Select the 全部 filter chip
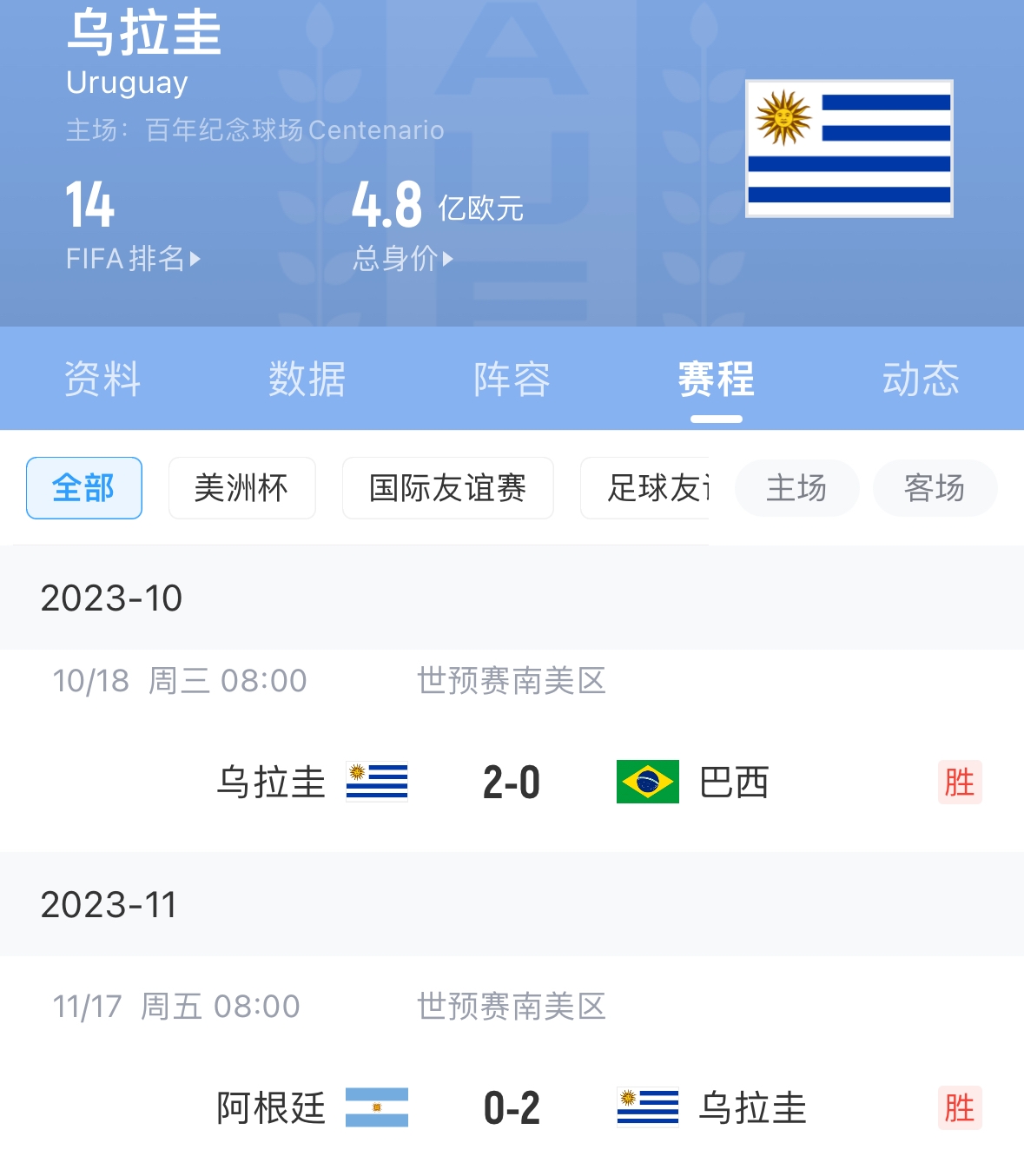The height and width of the screenshot is (1176, 1024). tap(84, 488)
